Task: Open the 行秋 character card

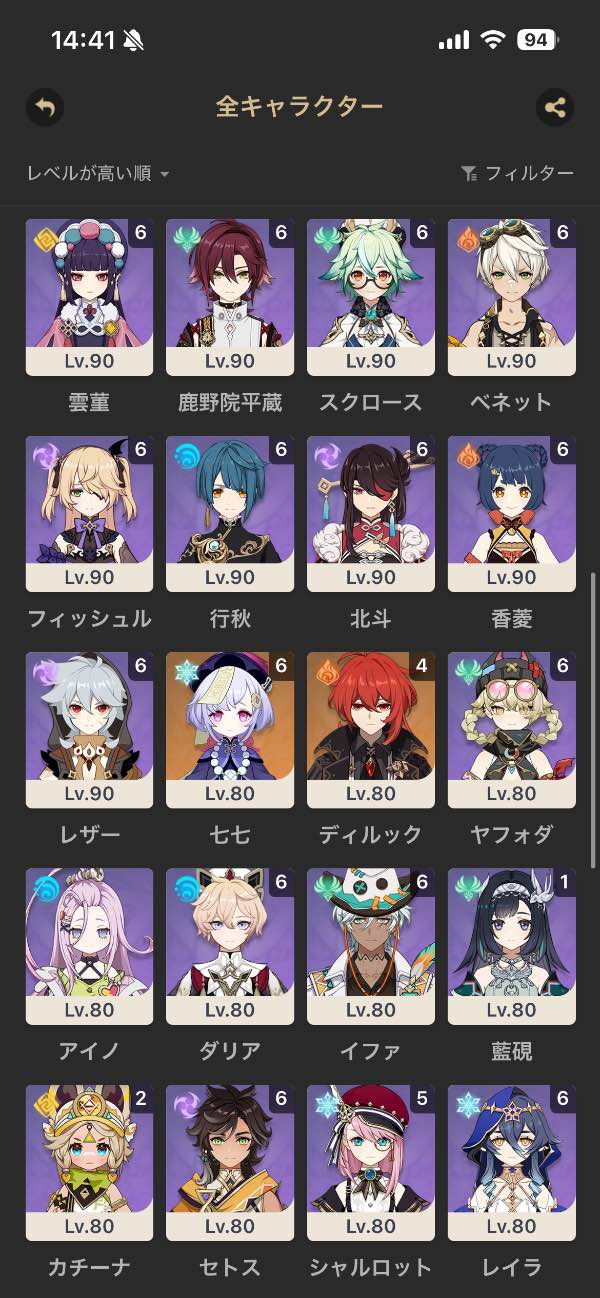Action: tap(230, 514)
